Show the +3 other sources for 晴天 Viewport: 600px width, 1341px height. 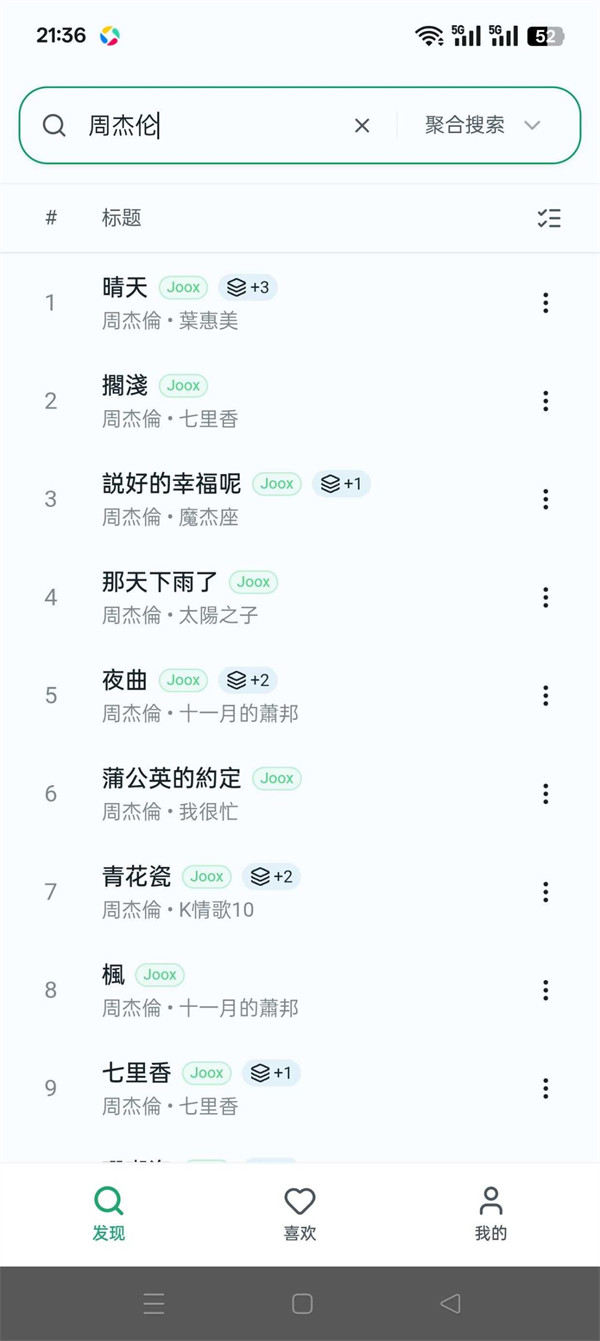[248, 287]
